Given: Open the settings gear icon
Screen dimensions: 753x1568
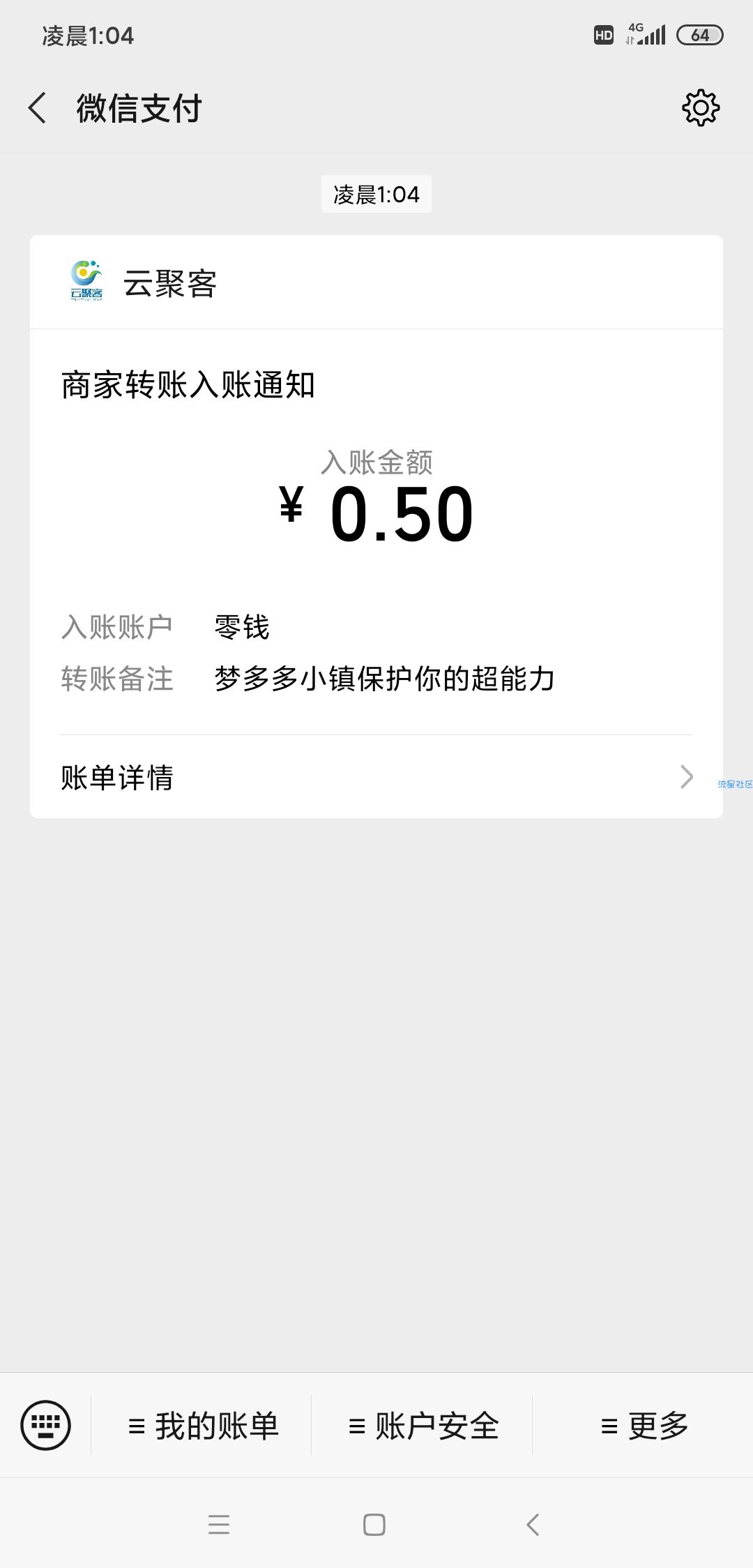Looking at the screenshot, I should pyautogui.click(x=700, y=108).
